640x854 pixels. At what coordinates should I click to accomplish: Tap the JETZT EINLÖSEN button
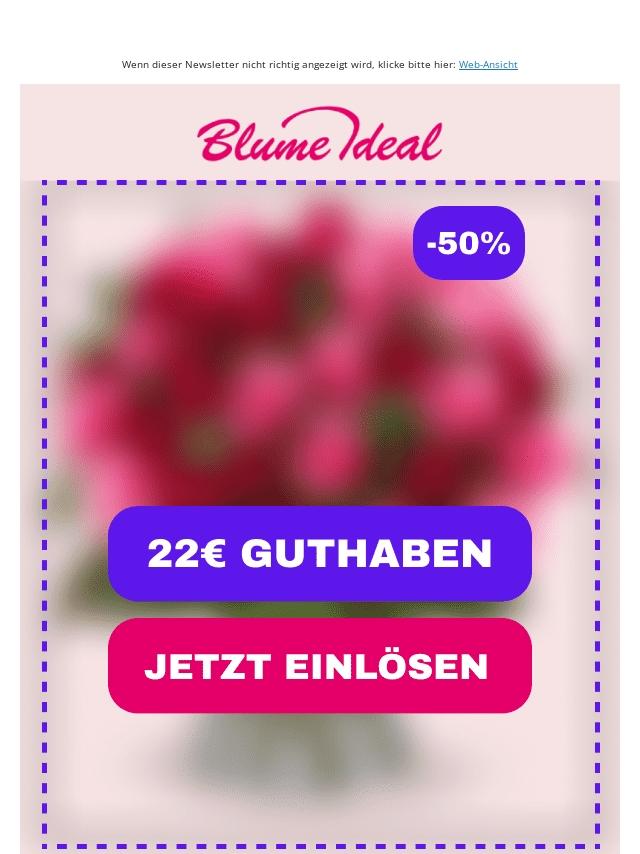pyautogui.click(x=319, y=666)
